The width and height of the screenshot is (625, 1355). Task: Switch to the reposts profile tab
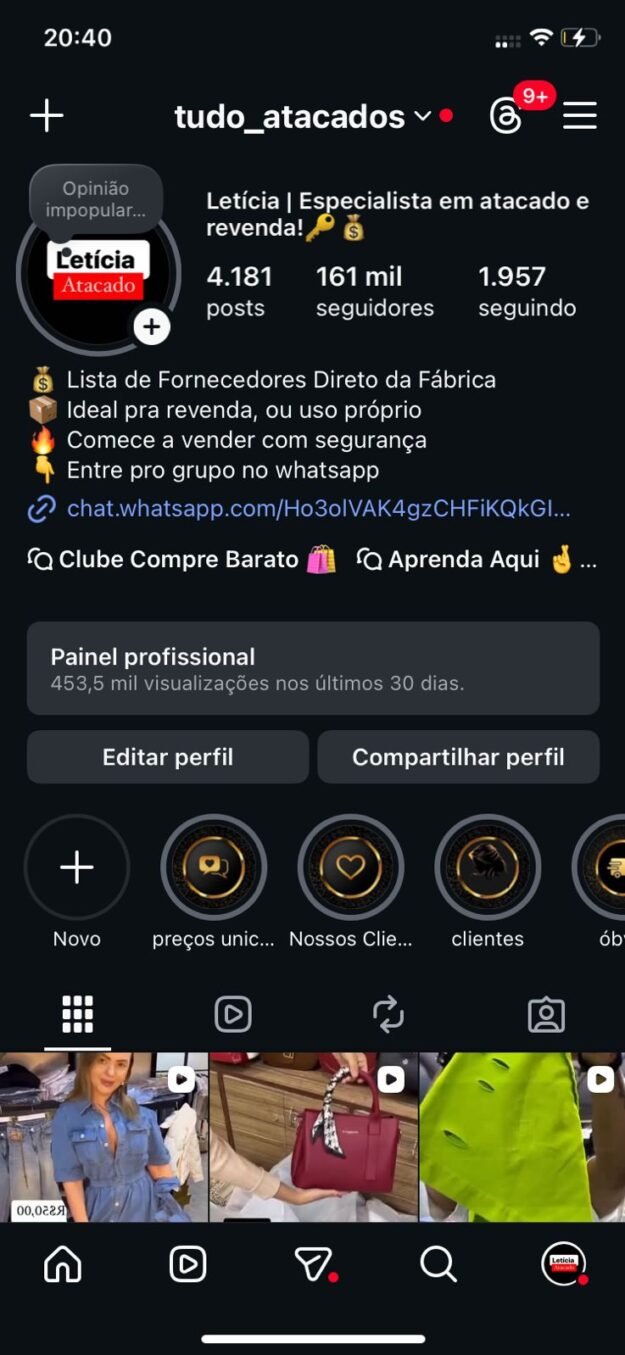pyautogui.click(x=388, y=1015)
